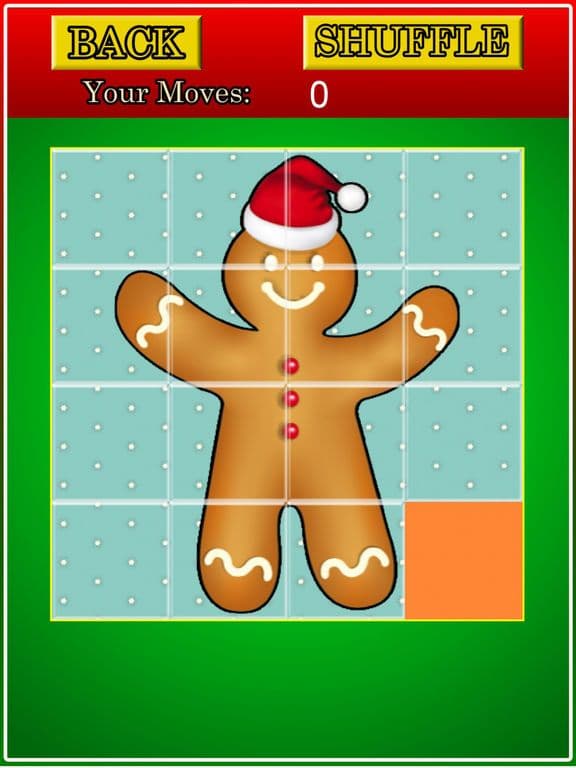Shuffle the puzzle tiles
Screen dimensions: 576x768
[x=413, y=43]
